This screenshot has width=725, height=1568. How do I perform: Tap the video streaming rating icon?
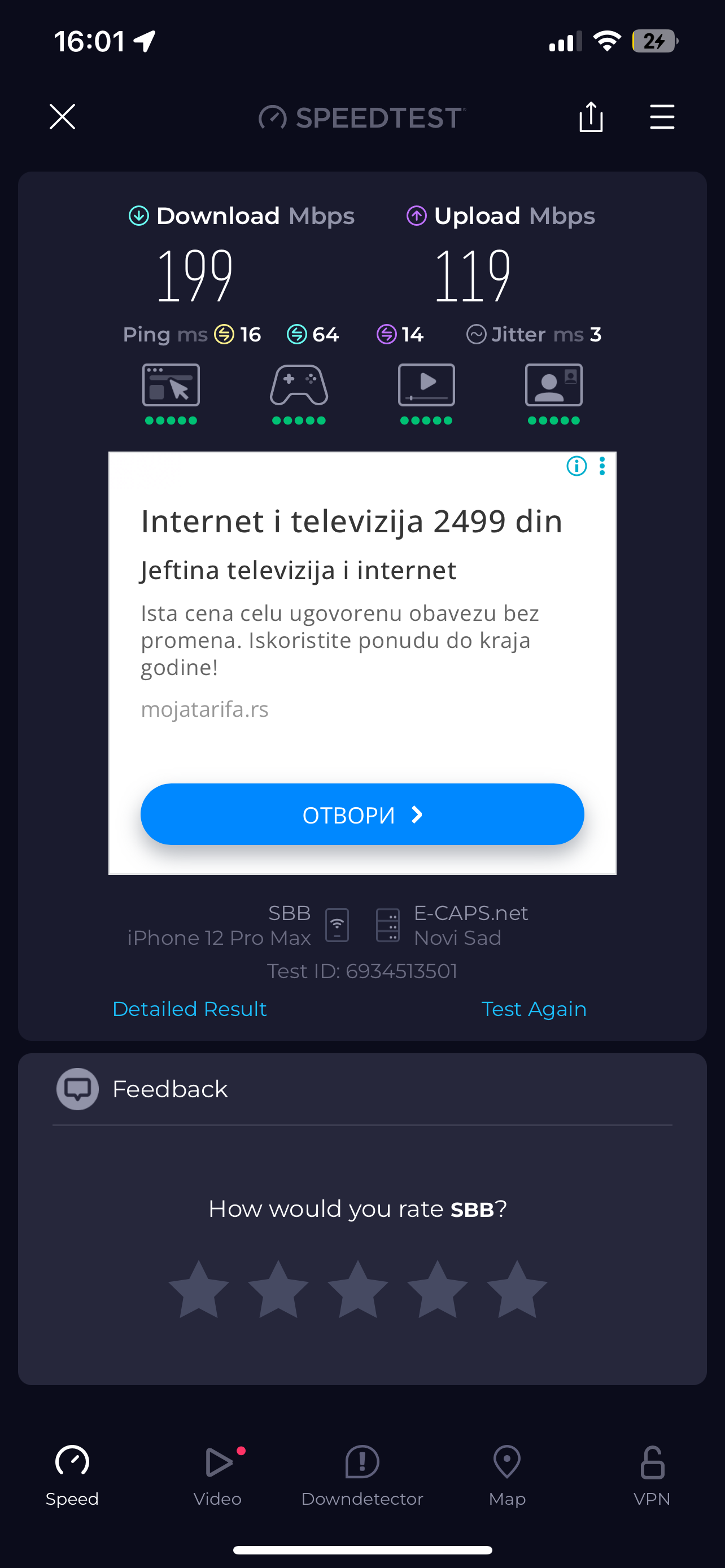click(x=426, y=386)
